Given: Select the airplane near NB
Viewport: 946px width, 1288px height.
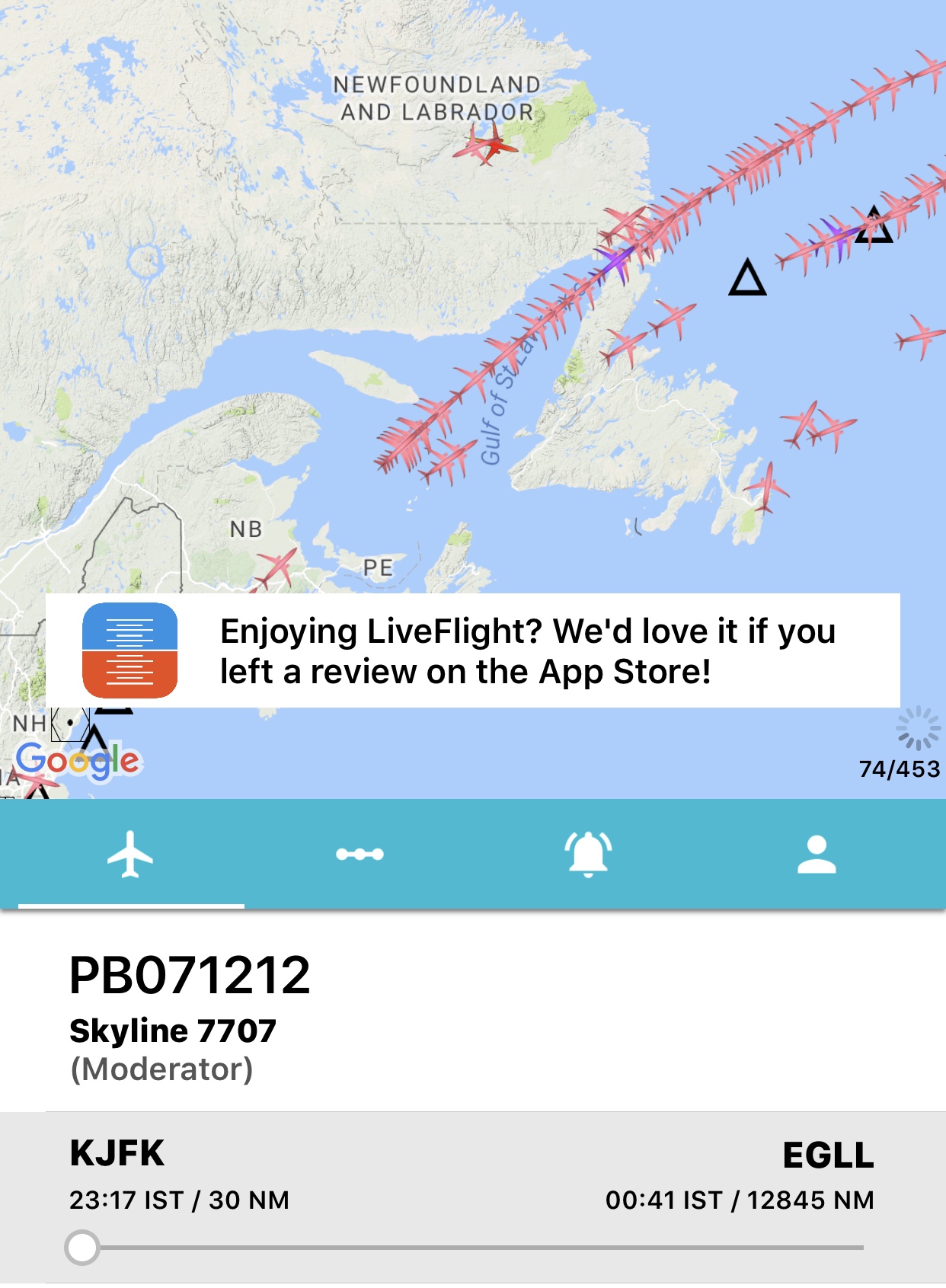Looking at the screenshot, I should tap(276, 568).
